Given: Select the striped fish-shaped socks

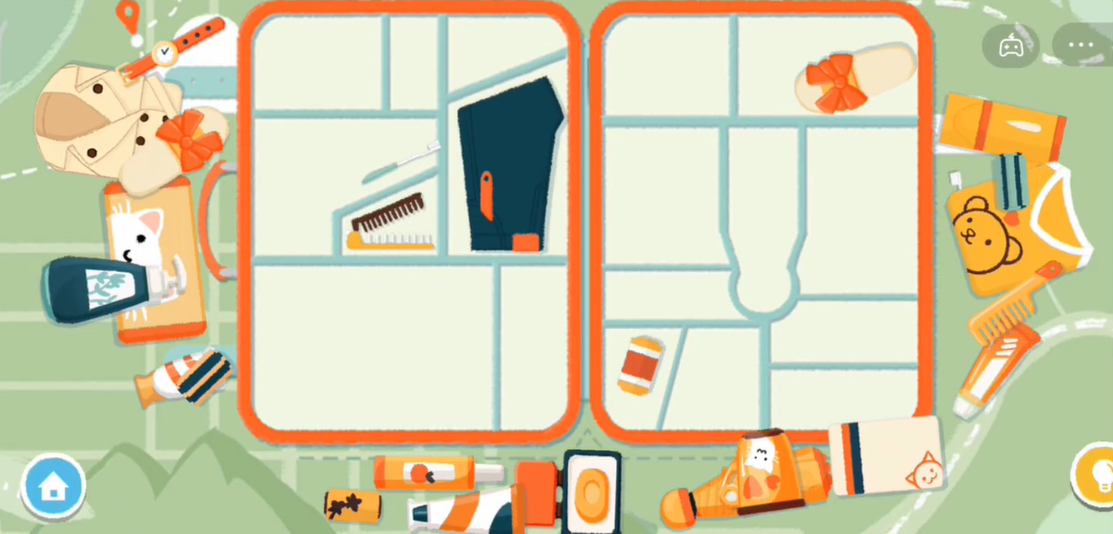Looking at the screenshot, I should [186, 378].
